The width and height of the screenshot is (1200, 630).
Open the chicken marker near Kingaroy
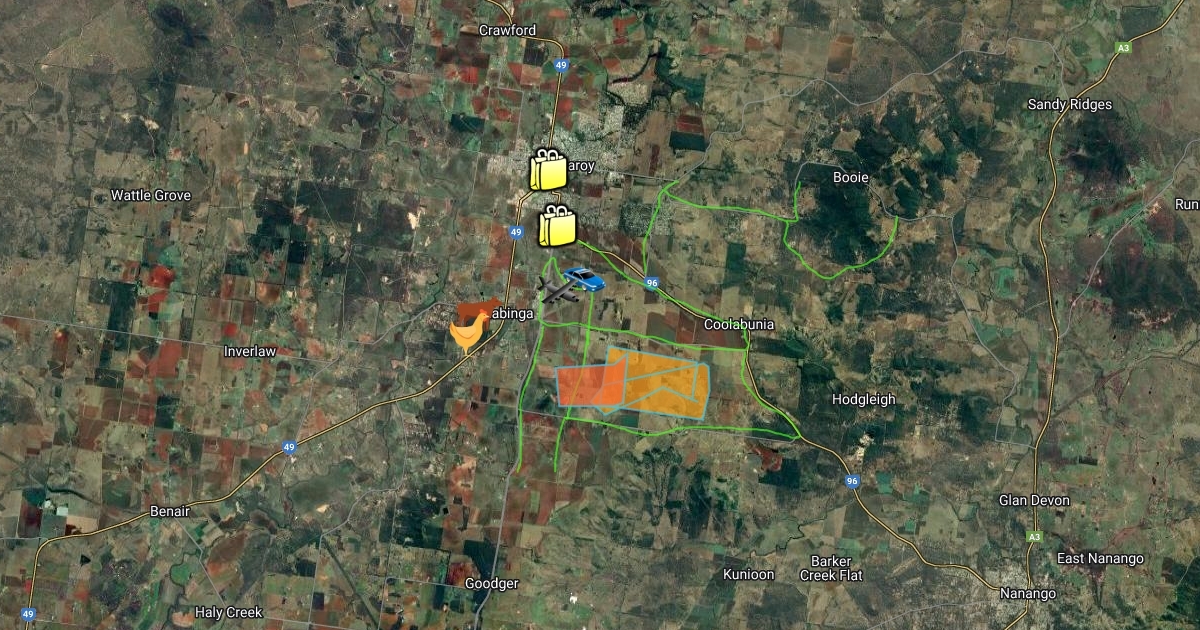coord(470,330)
